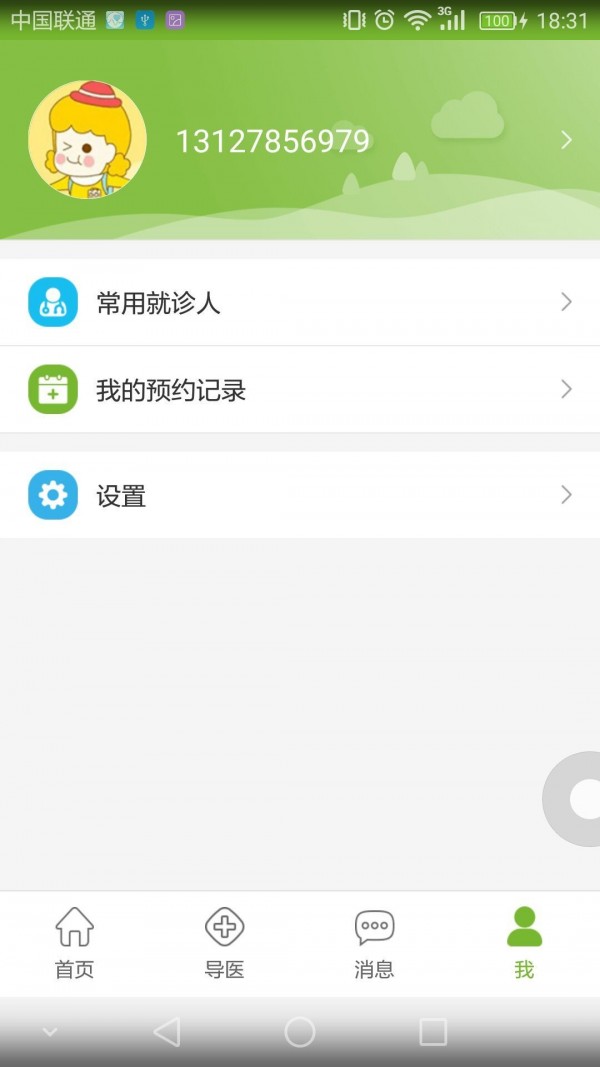Viewport: 600px width, 1067px height.
Task: Open profile details arrow beside phone number
Action: coord(566,140)
